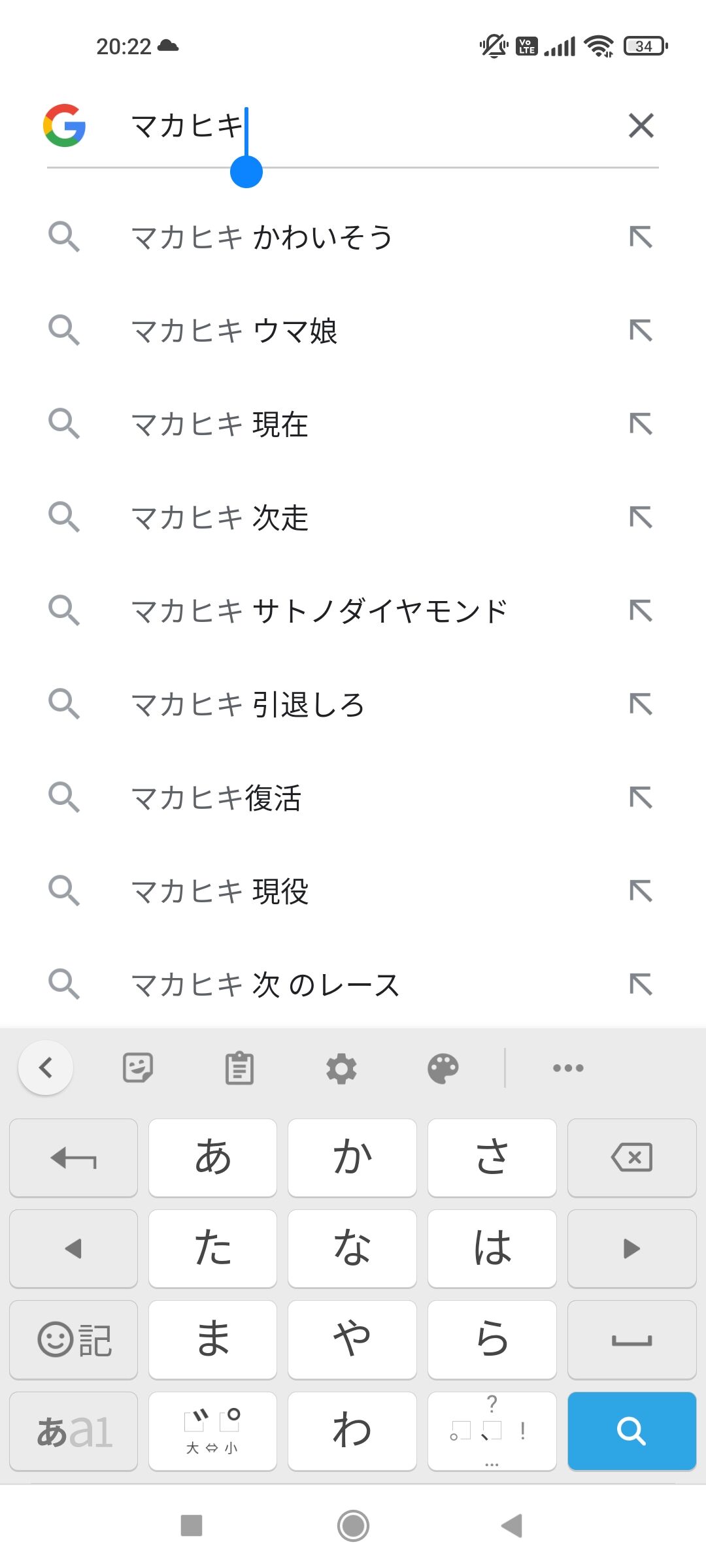Show more keyboard toolbar options
Viewport: 706px width, 1568px height.
(568, 1069)
